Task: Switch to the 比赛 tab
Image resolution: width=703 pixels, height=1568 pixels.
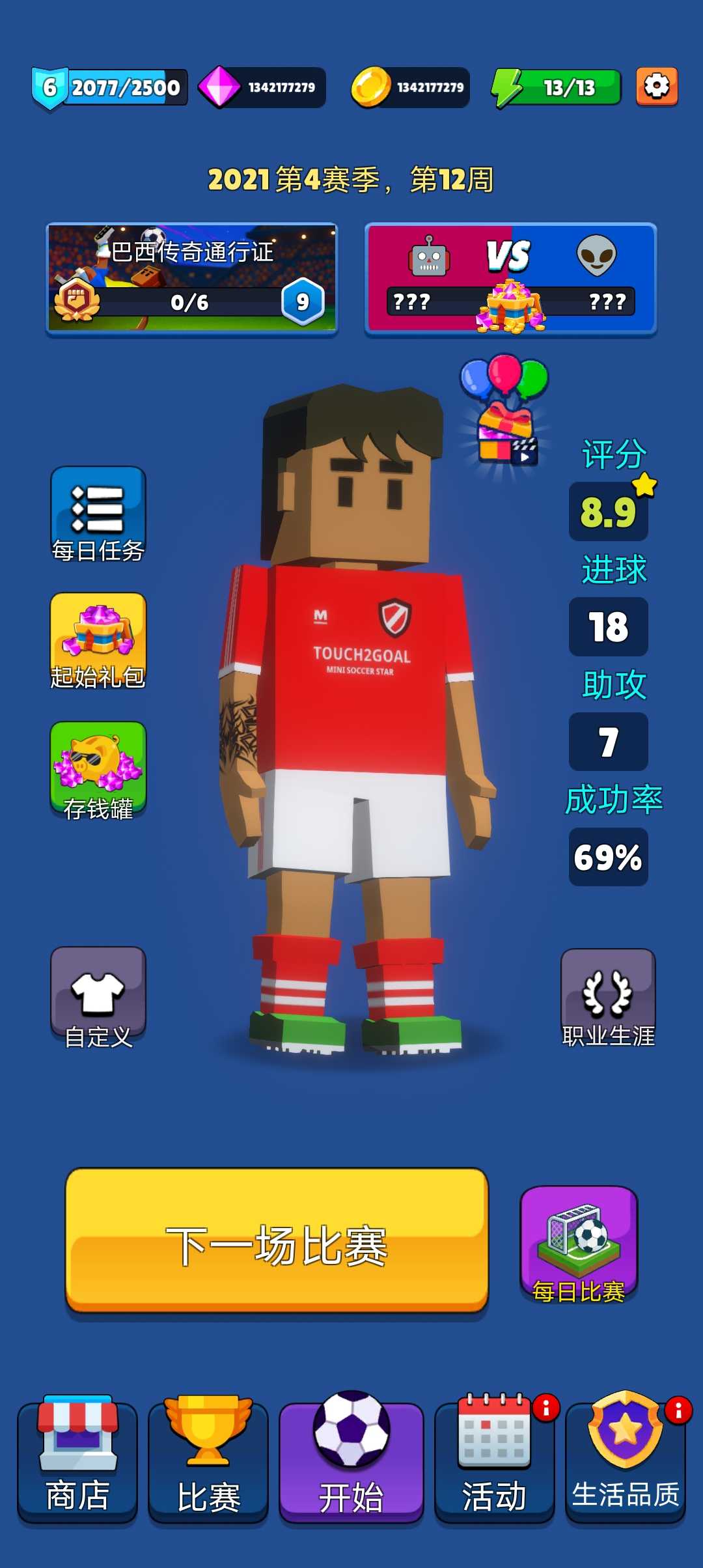Action: click(x=208, y=1463)
